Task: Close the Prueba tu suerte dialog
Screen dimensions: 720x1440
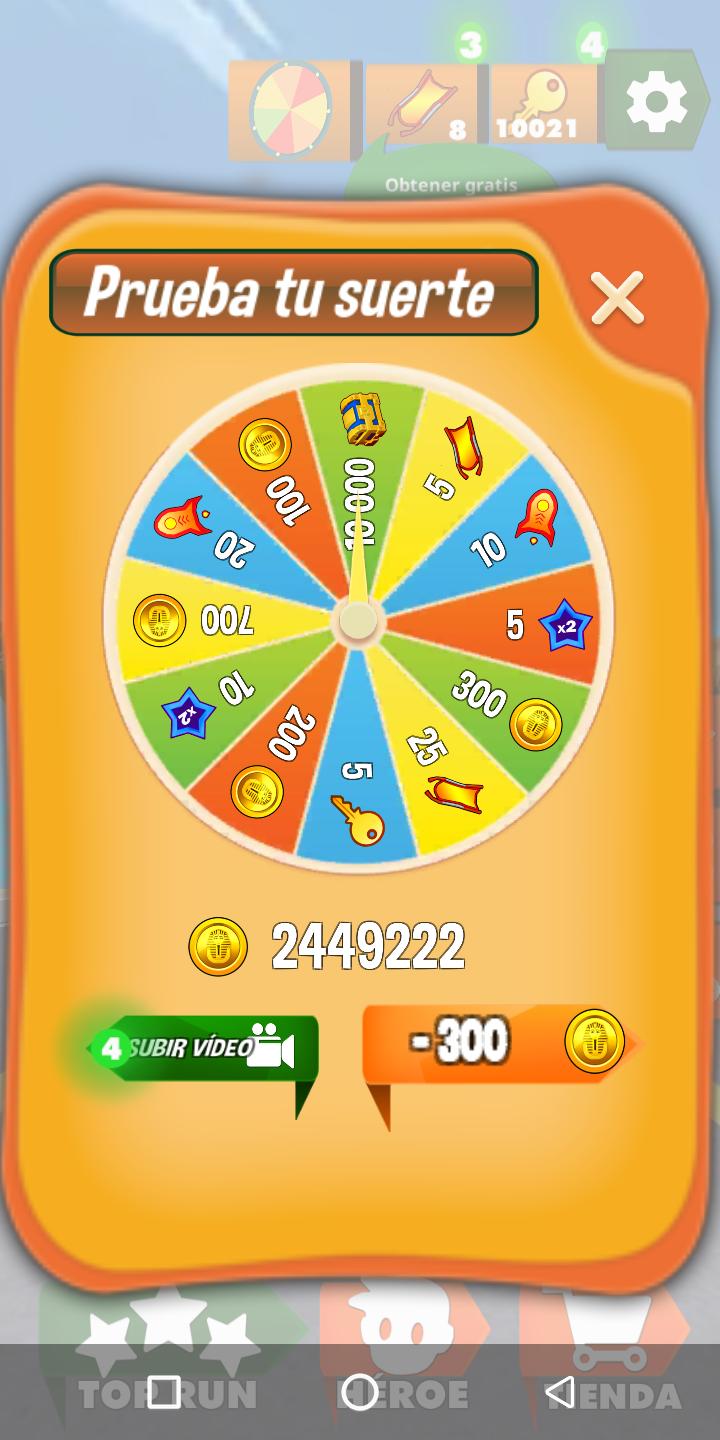Action: 617,298
